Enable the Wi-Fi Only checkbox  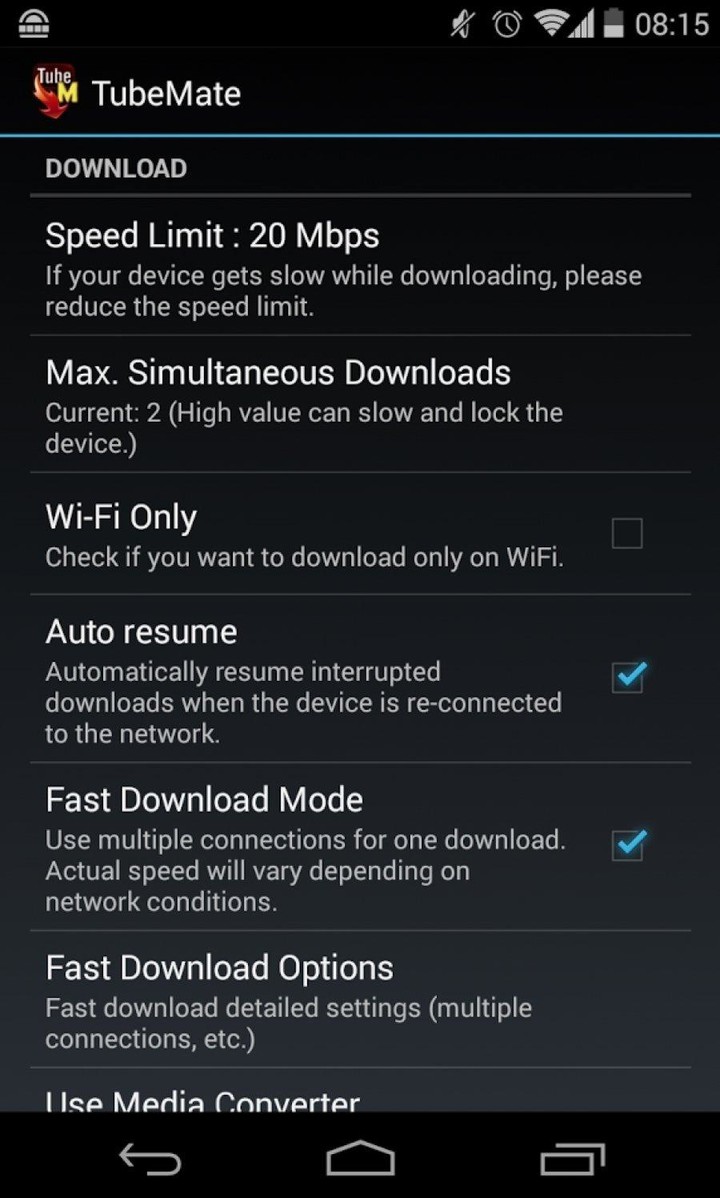(x=627, y=533)
